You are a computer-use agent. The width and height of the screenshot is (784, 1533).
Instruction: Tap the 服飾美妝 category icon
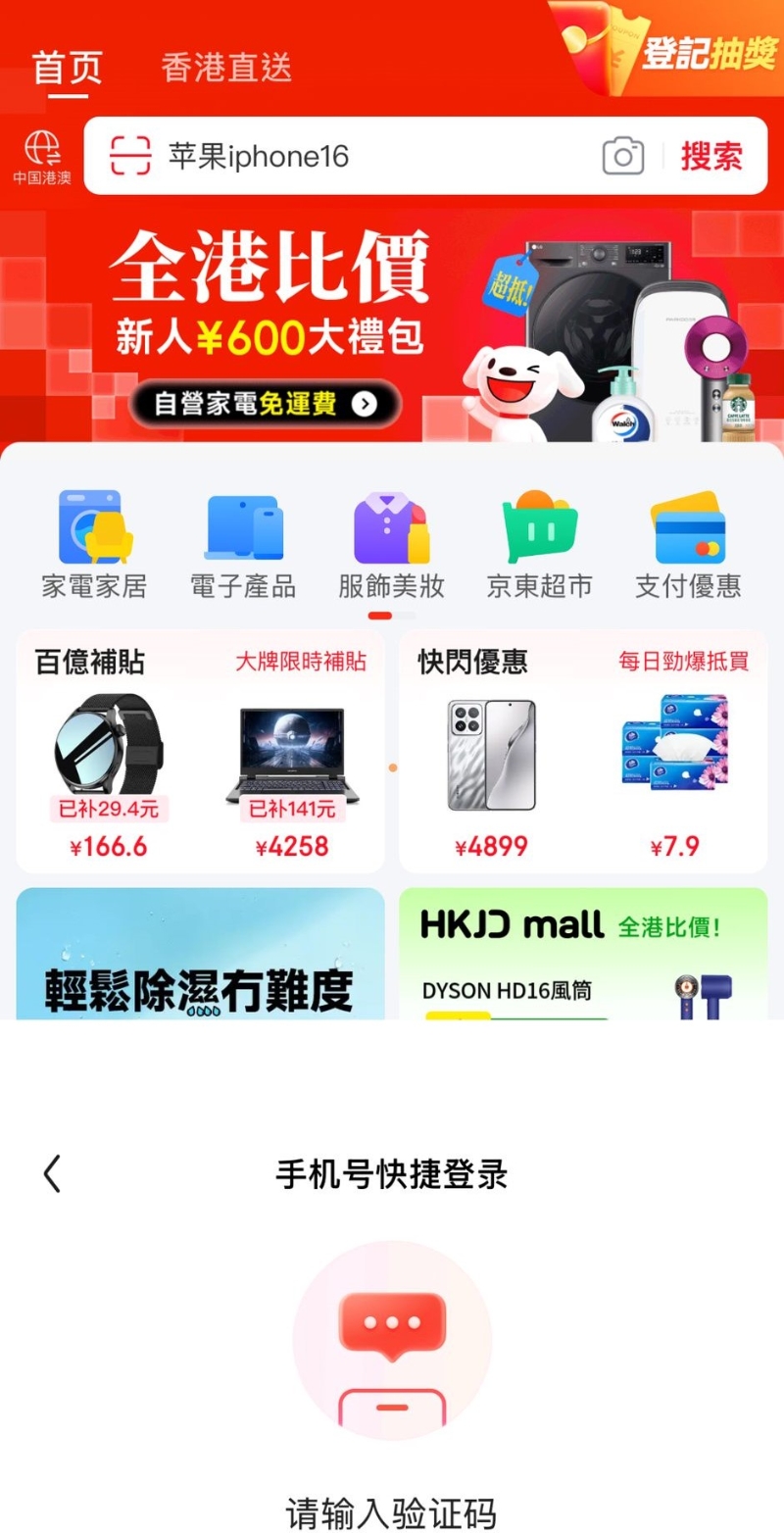390,539
